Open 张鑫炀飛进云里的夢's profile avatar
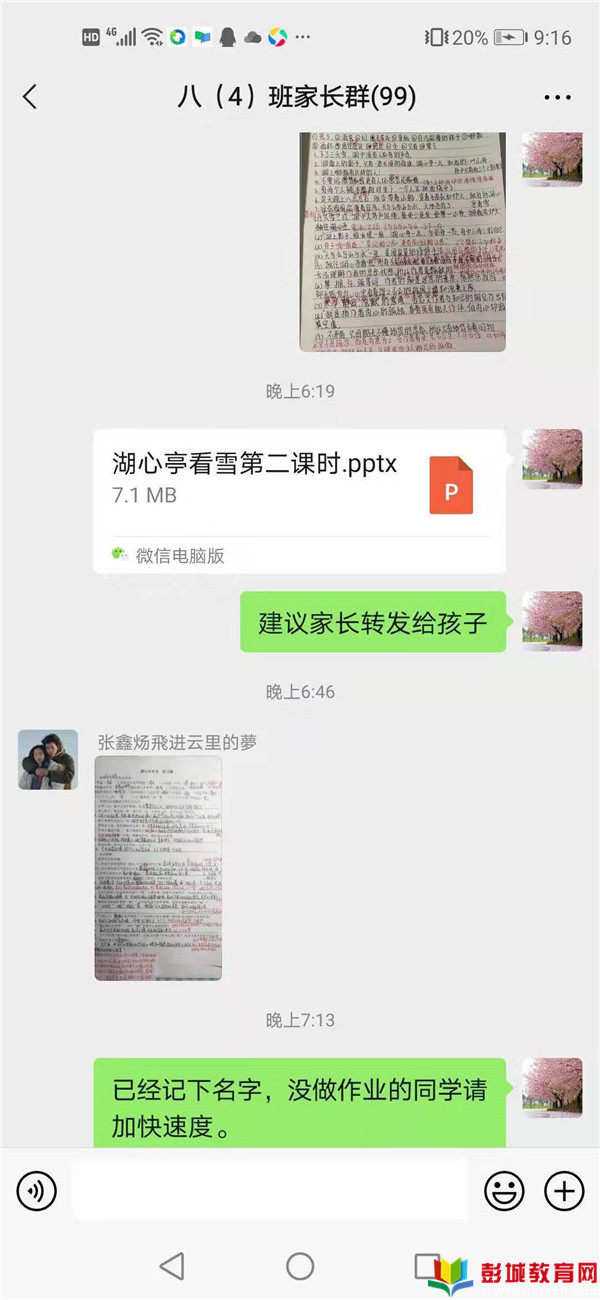The height and width of the screenshot is (1300, 600). pos(48,759)
